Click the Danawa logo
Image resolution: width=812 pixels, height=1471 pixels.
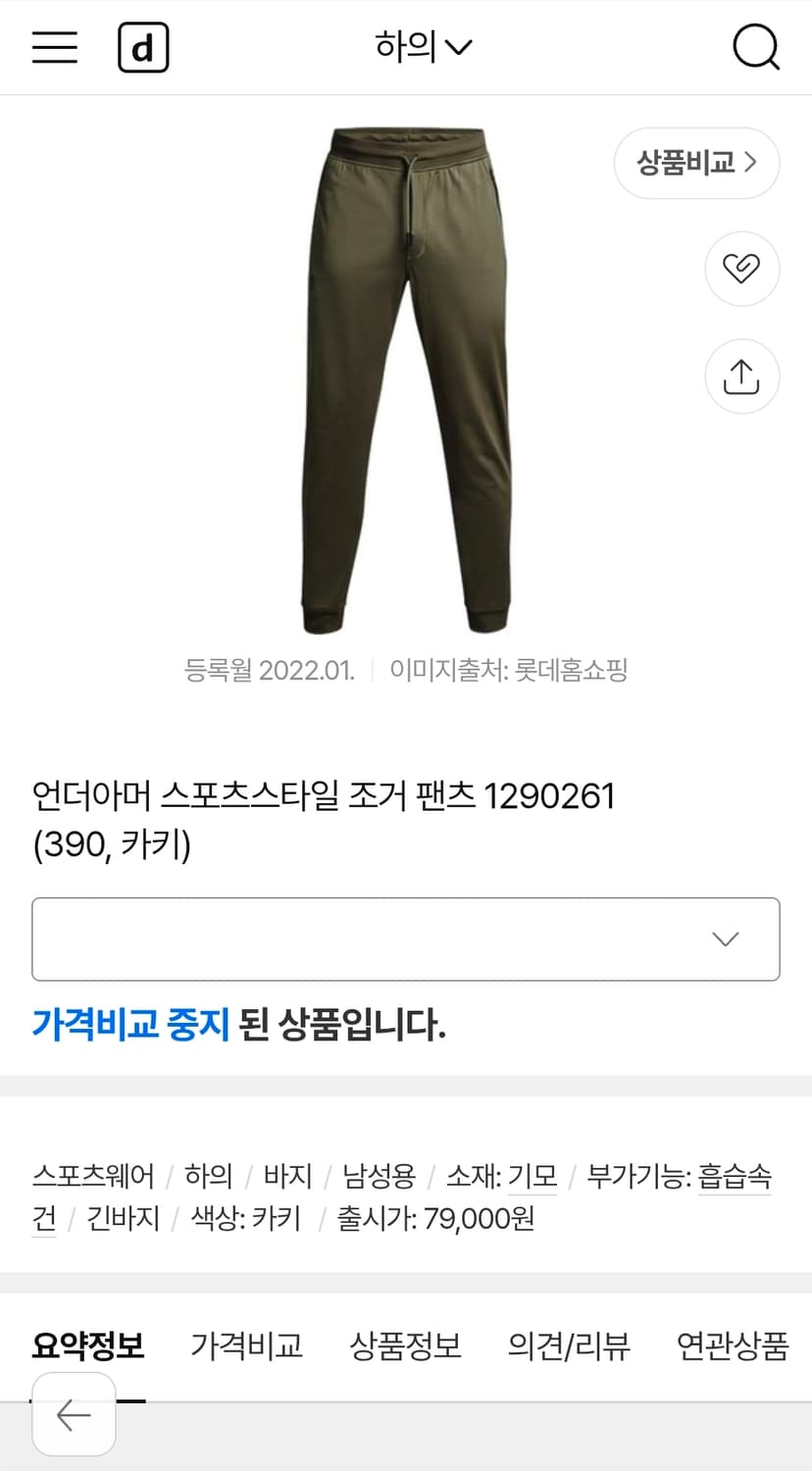tap(143, 47)
